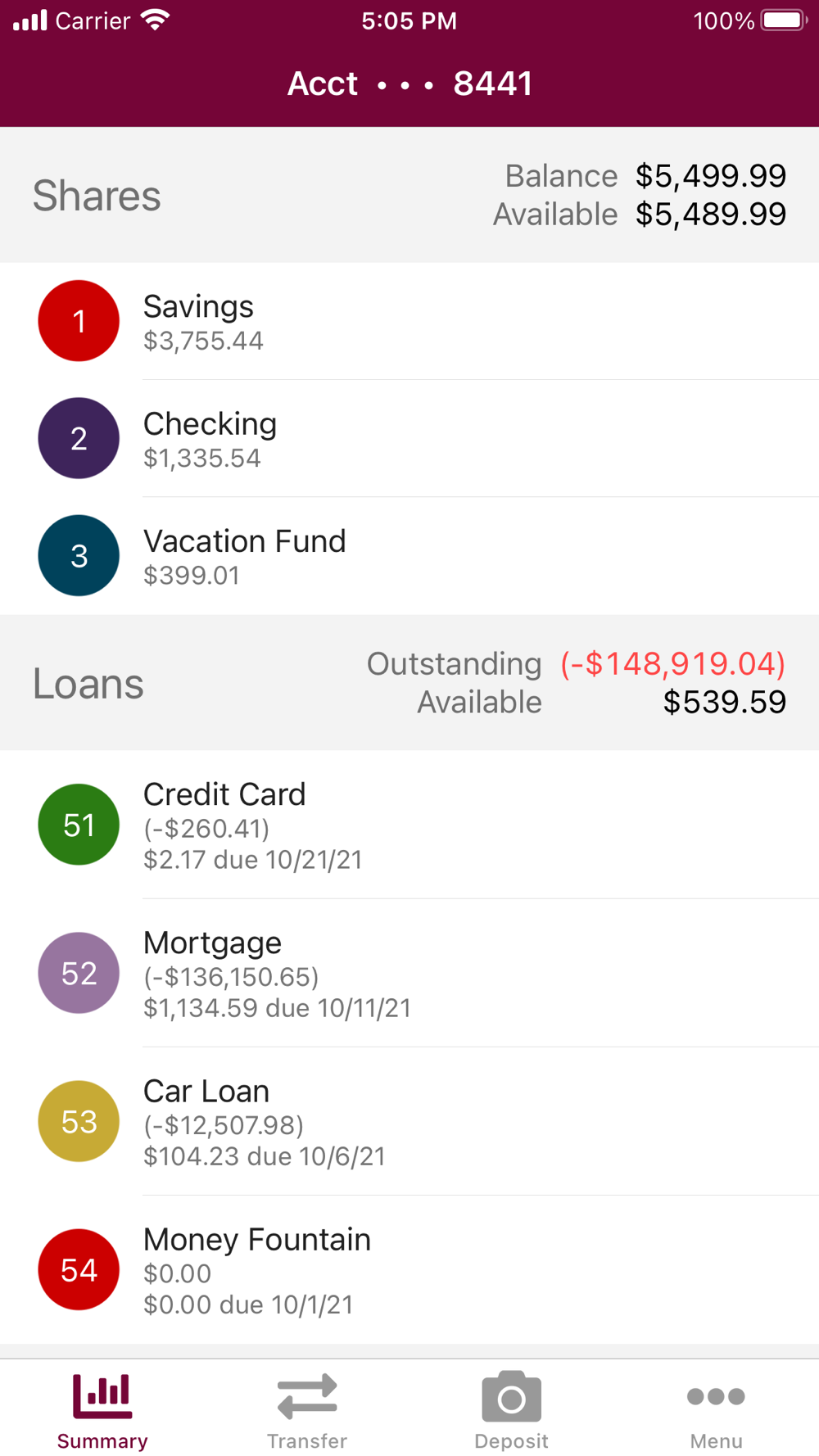This screenshot has height=1456, width=819.
Task: Select the Money Fountain loan
Action: (409, 1269)
